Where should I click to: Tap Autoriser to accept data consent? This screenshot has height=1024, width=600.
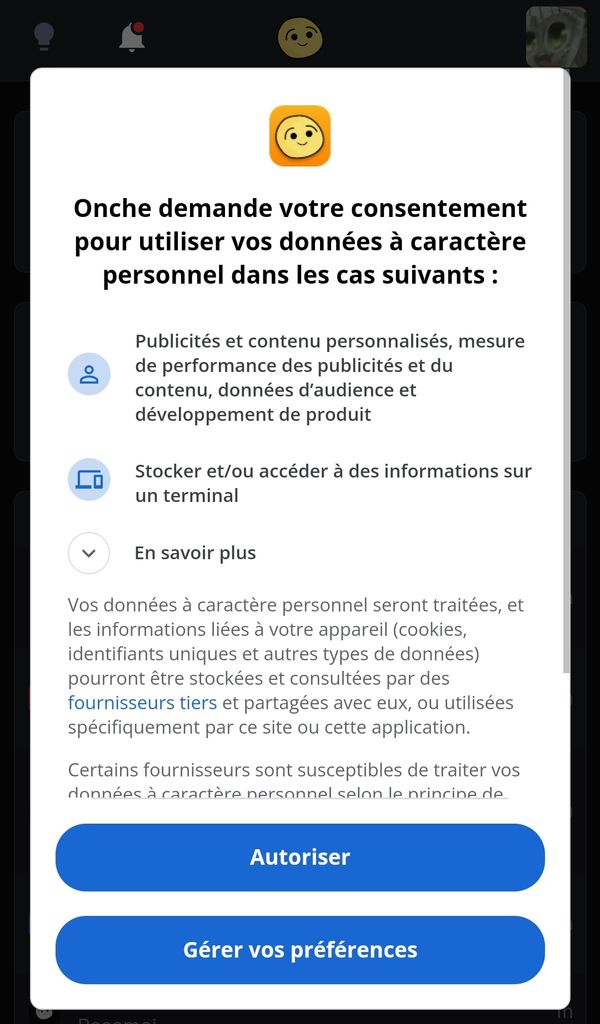click(300, 857)
